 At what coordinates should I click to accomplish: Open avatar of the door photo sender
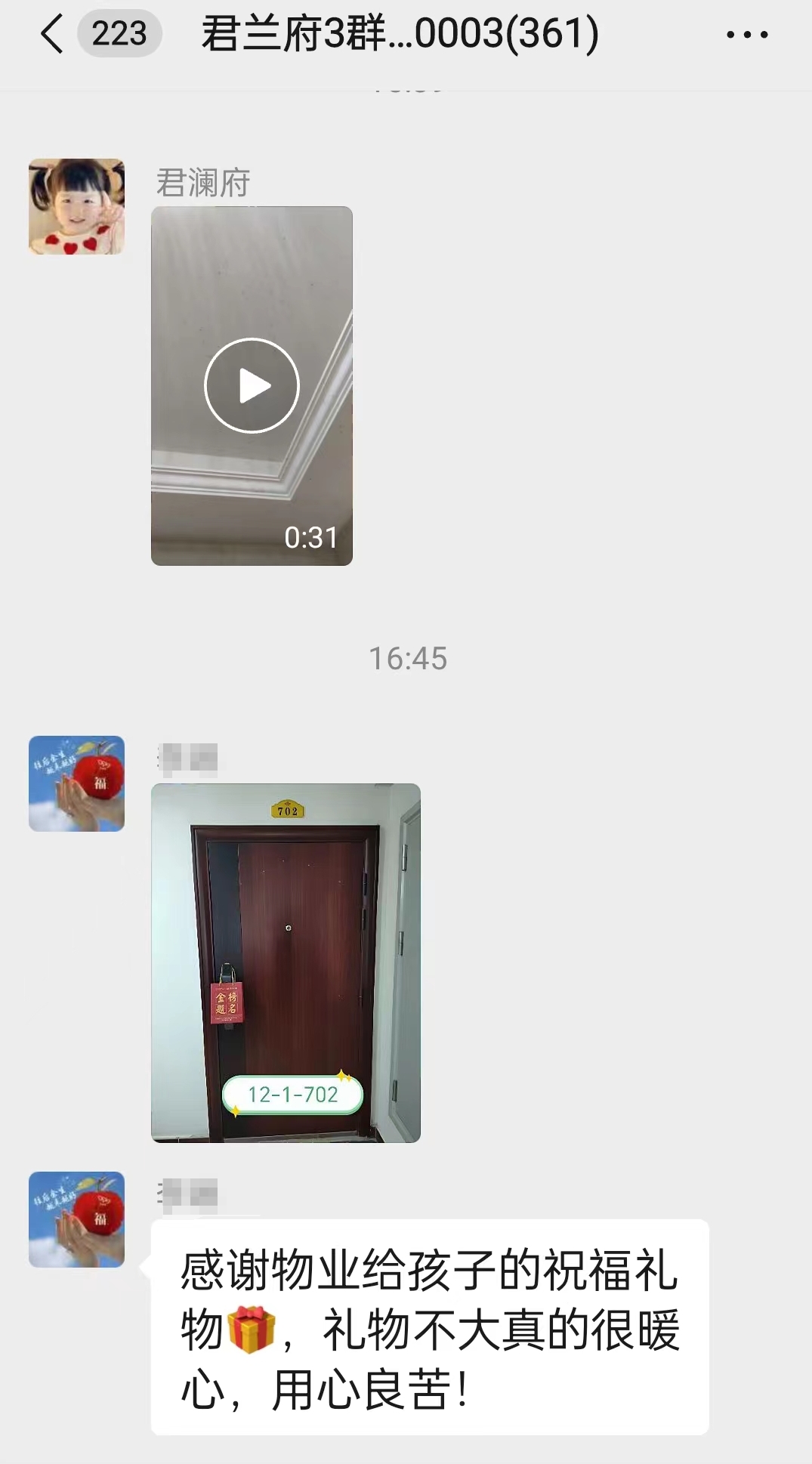click(76, 783)
